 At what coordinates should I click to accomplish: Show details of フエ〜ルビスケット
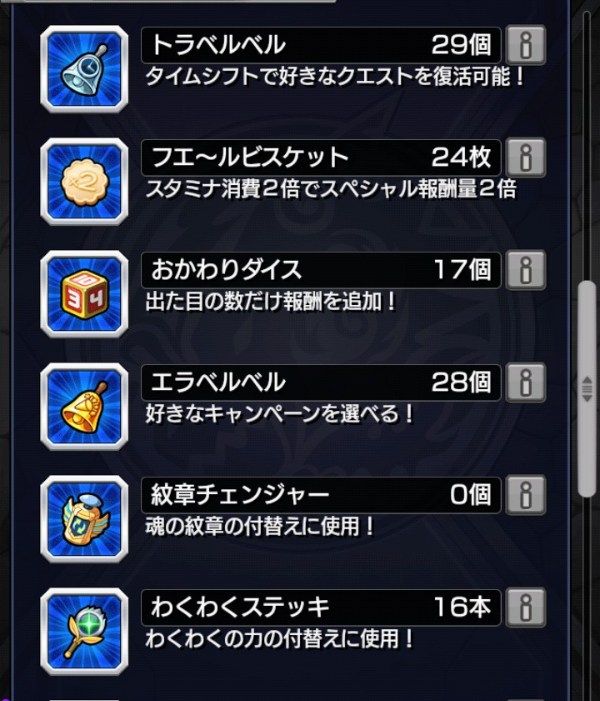coord(527,157)
